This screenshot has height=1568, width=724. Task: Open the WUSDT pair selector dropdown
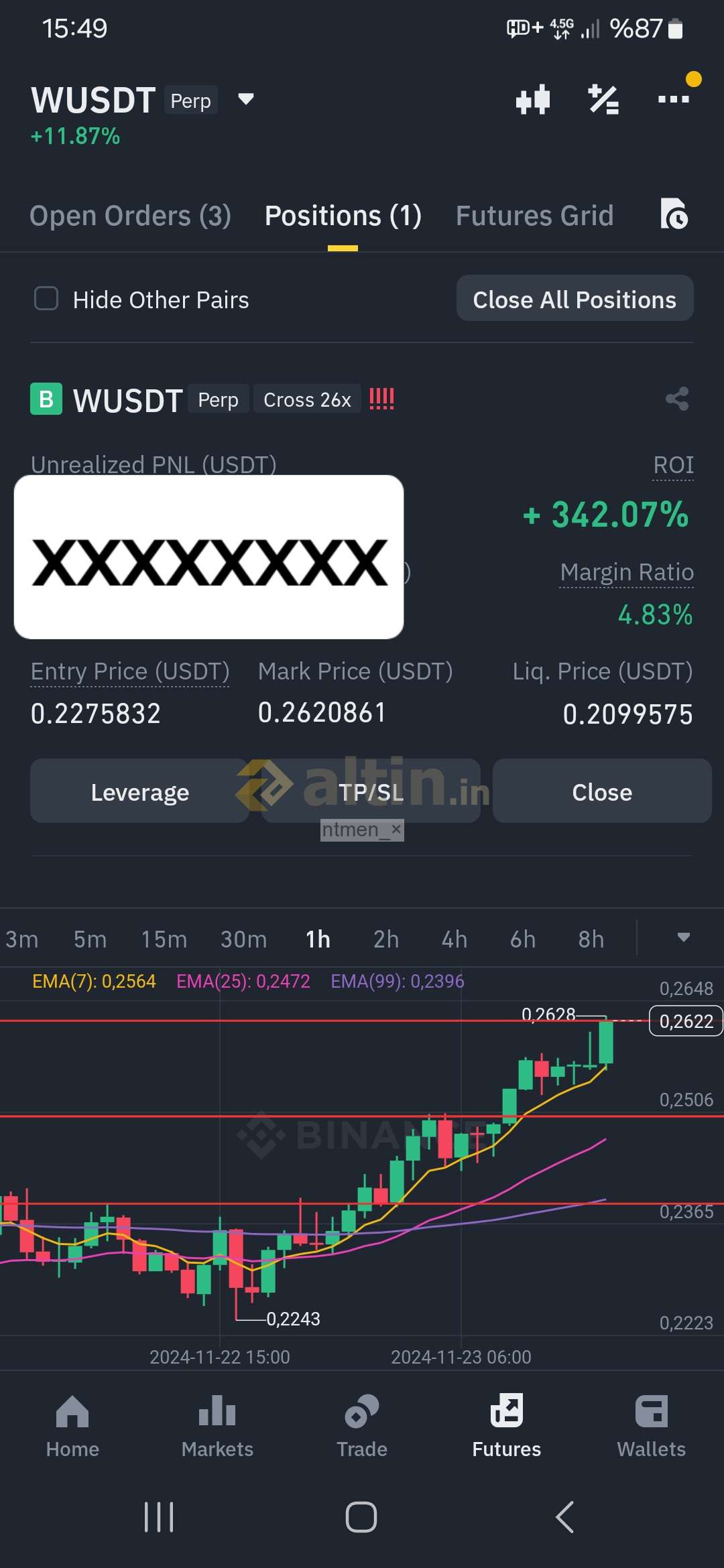point(246,100)
